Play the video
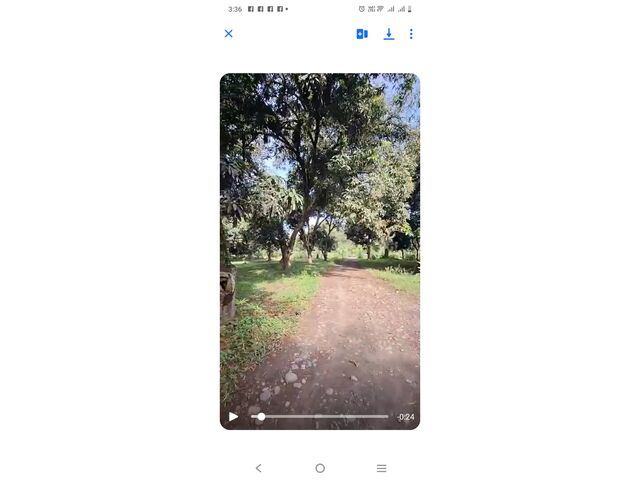 click(233, 416)
